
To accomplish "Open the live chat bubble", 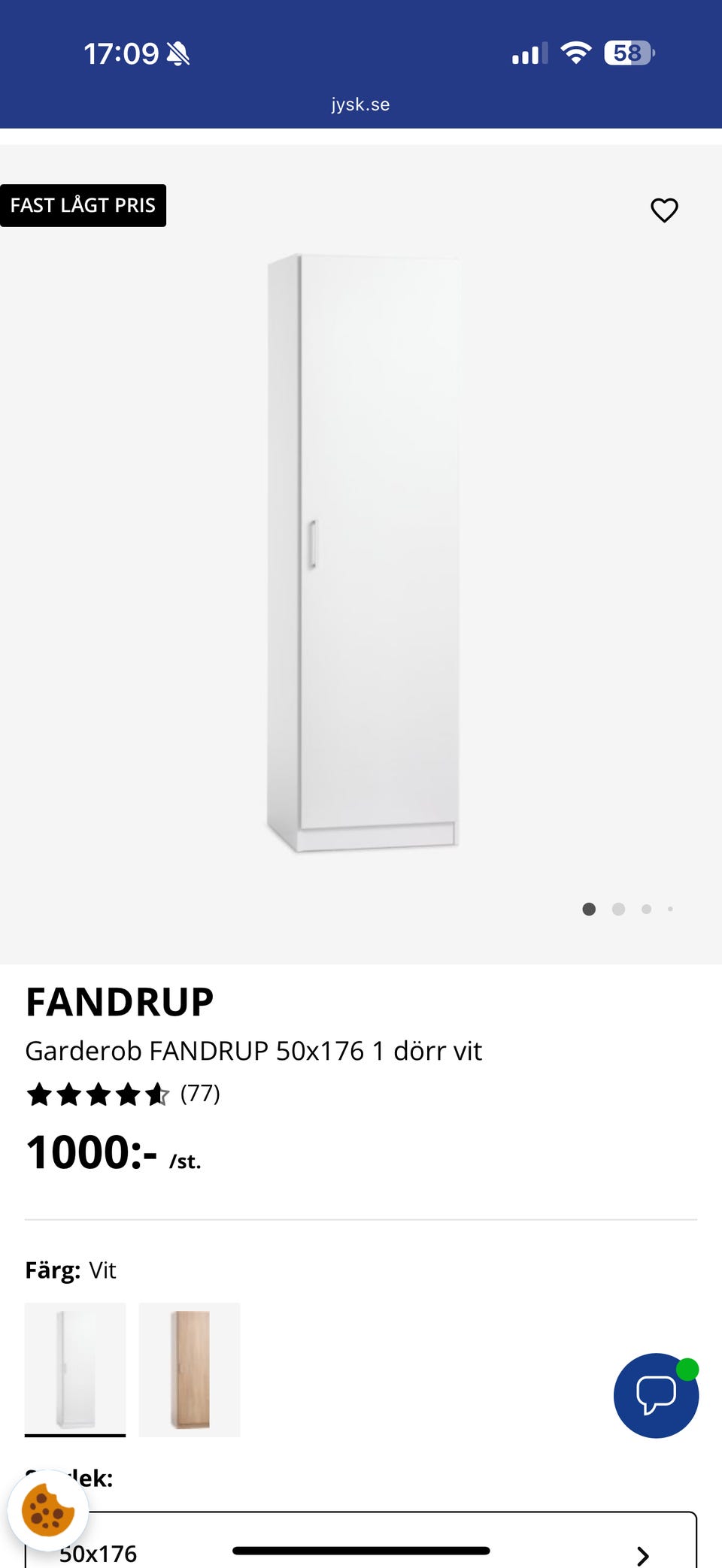I will point(656,1395).
